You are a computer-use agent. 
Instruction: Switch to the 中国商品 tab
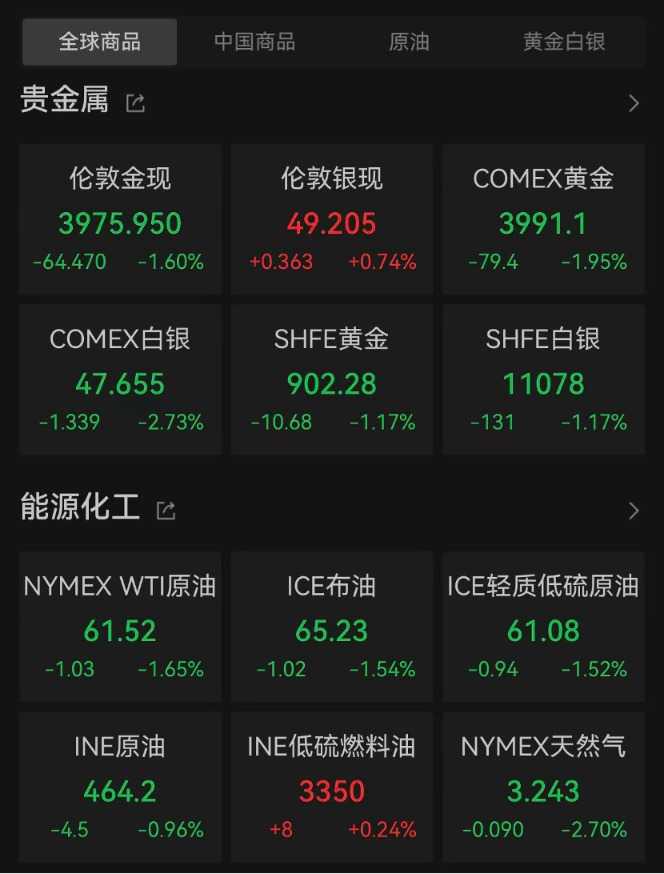255,42
